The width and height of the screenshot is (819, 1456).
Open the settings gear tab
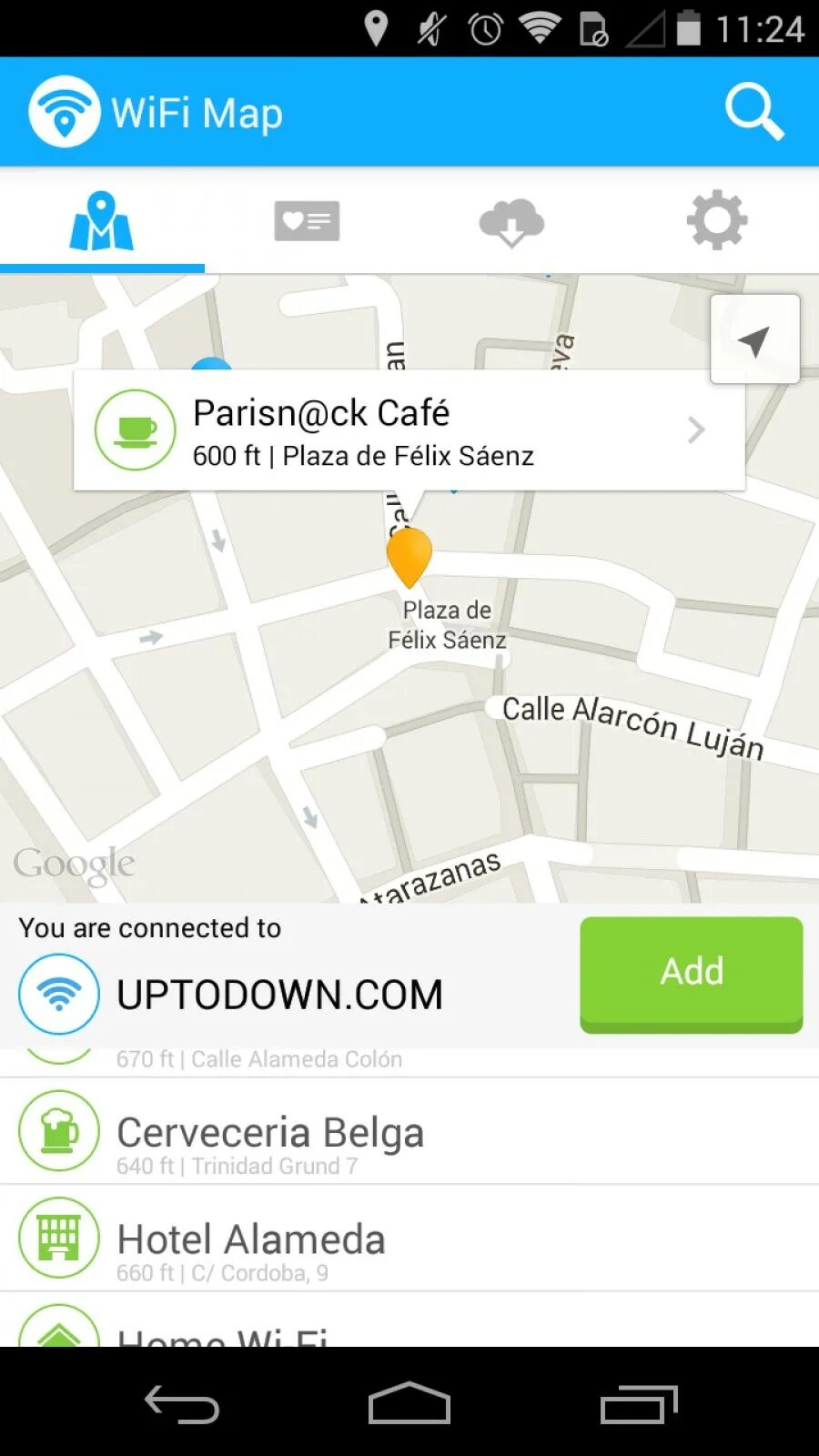[x=717, y=220]
